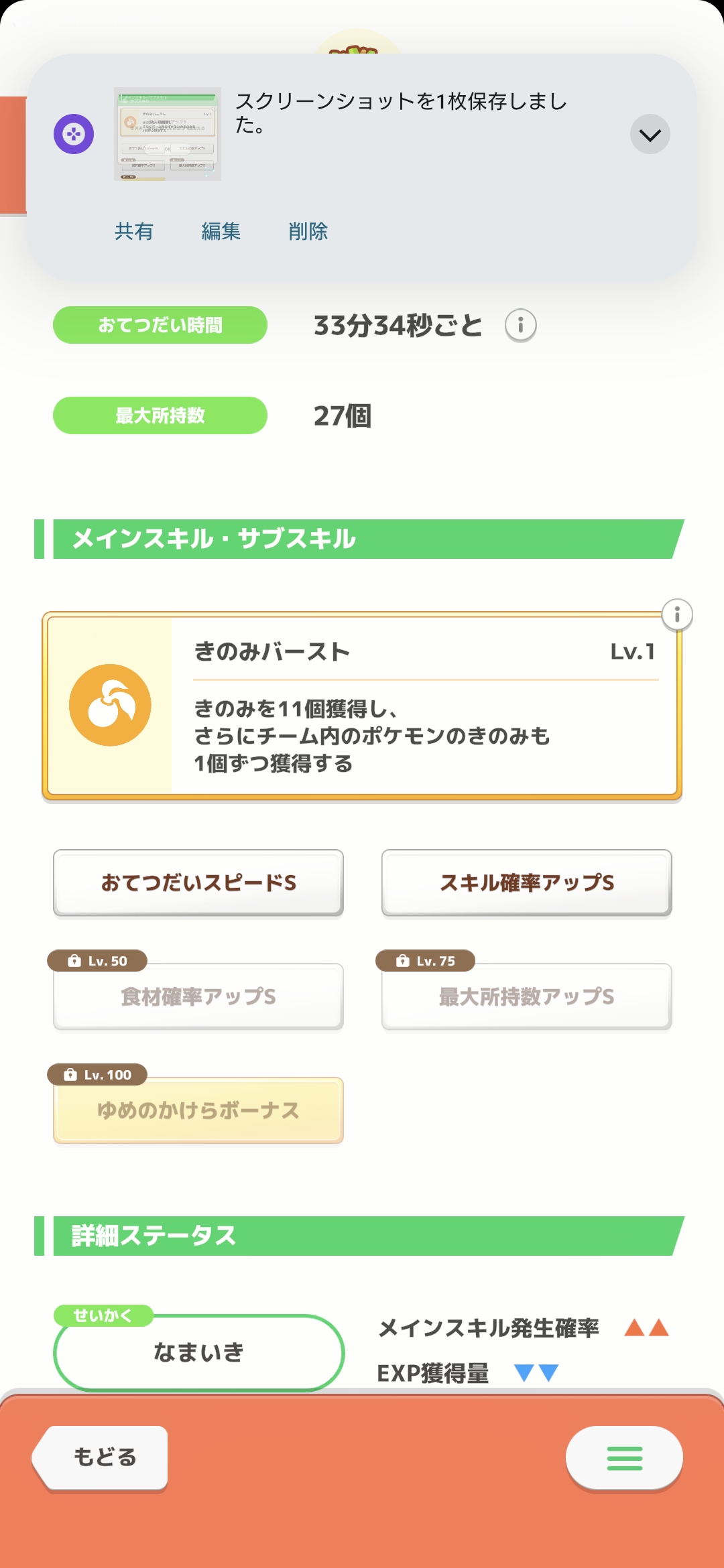
Task: Tap 共有 to share the saved screenshot
Action: point(134,231)
